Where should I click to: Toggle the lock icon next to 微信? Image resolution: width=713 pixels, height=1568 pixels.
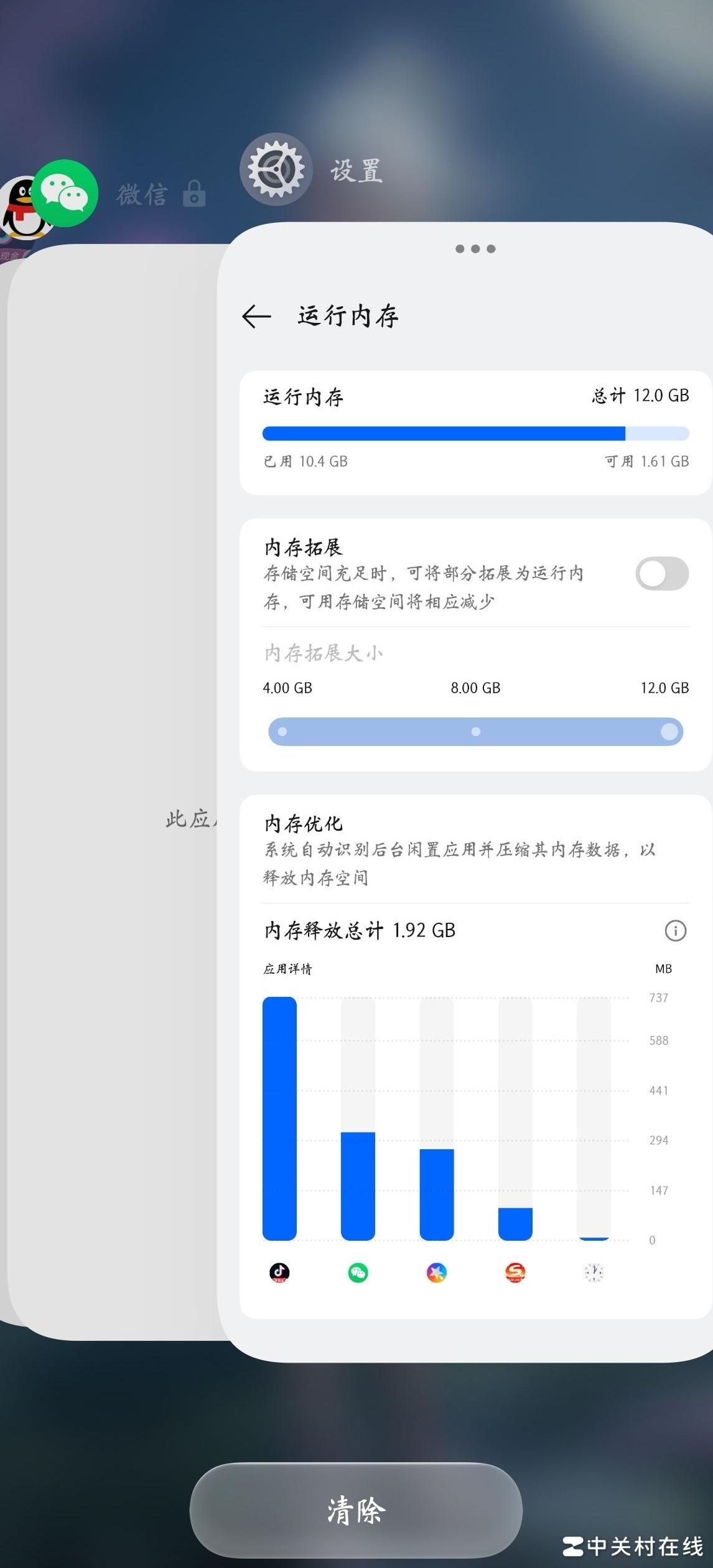coord(194,194)
